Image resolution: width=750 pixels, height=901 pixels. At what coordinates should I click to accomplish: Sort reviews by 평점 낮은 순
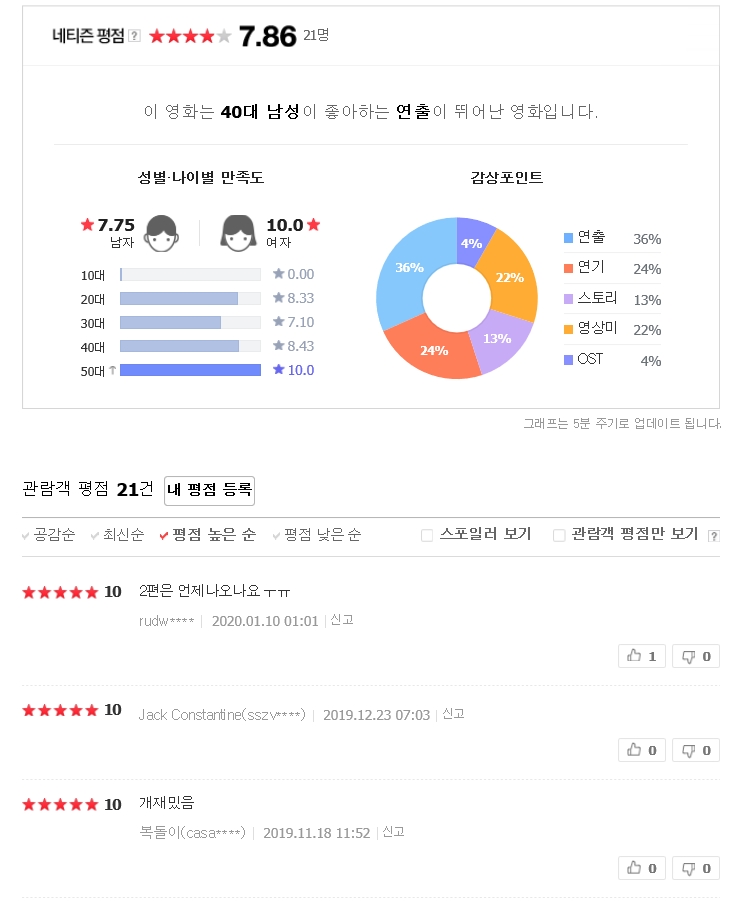(x=317, y=535)
